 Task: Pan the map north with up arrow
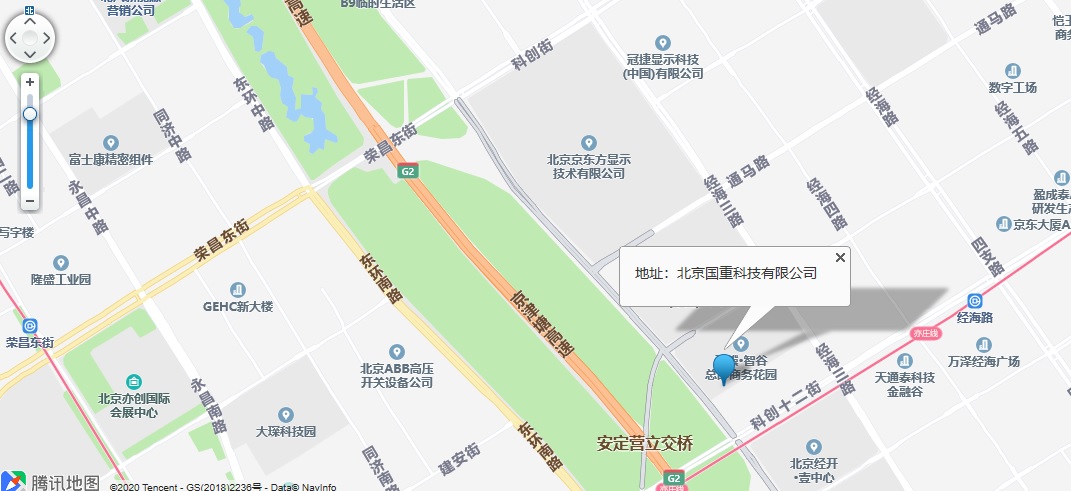click(x=30, y=22)
